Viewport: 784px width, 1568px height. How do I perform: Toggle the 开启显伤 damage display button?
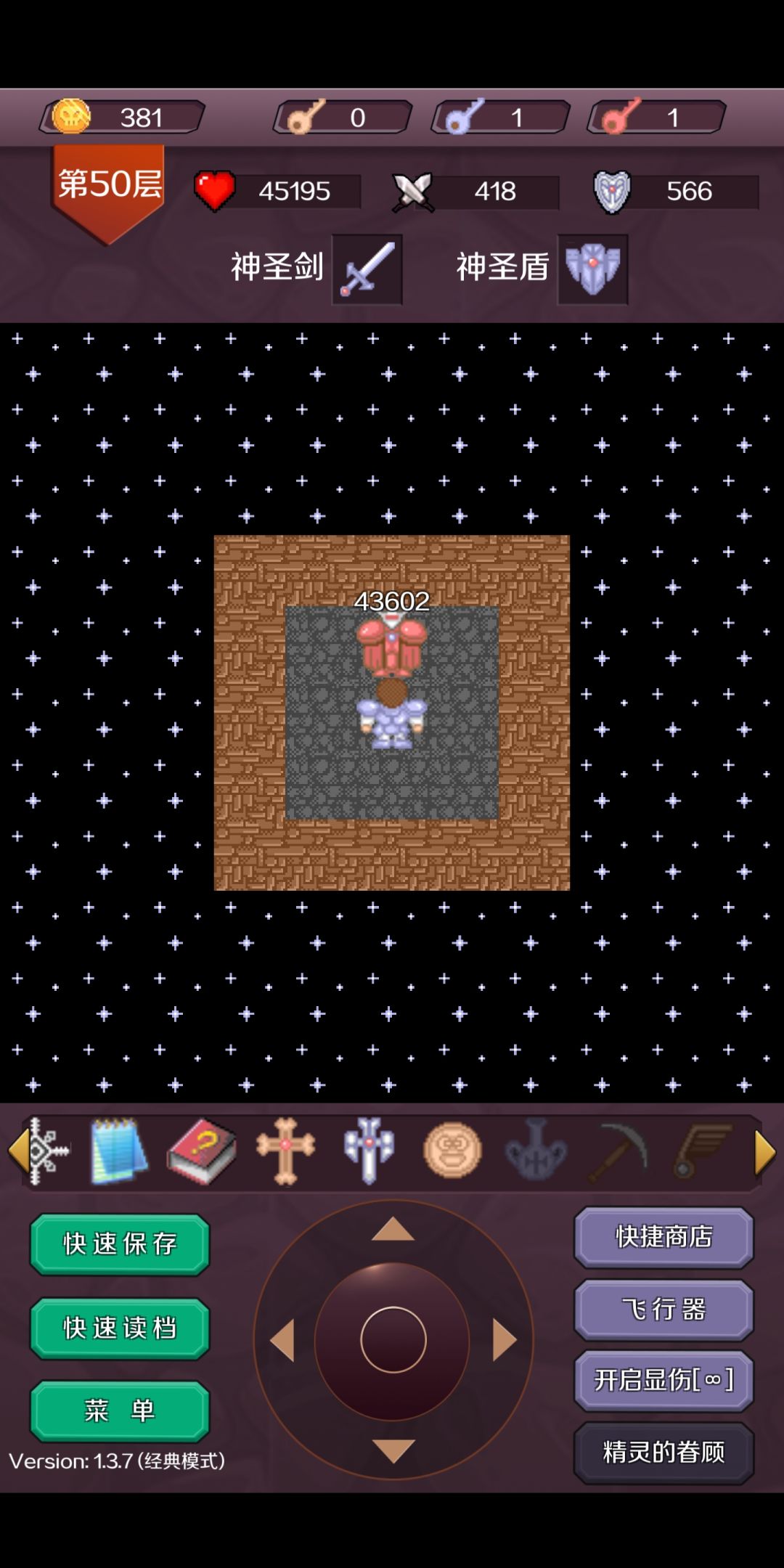(663, 1380)
